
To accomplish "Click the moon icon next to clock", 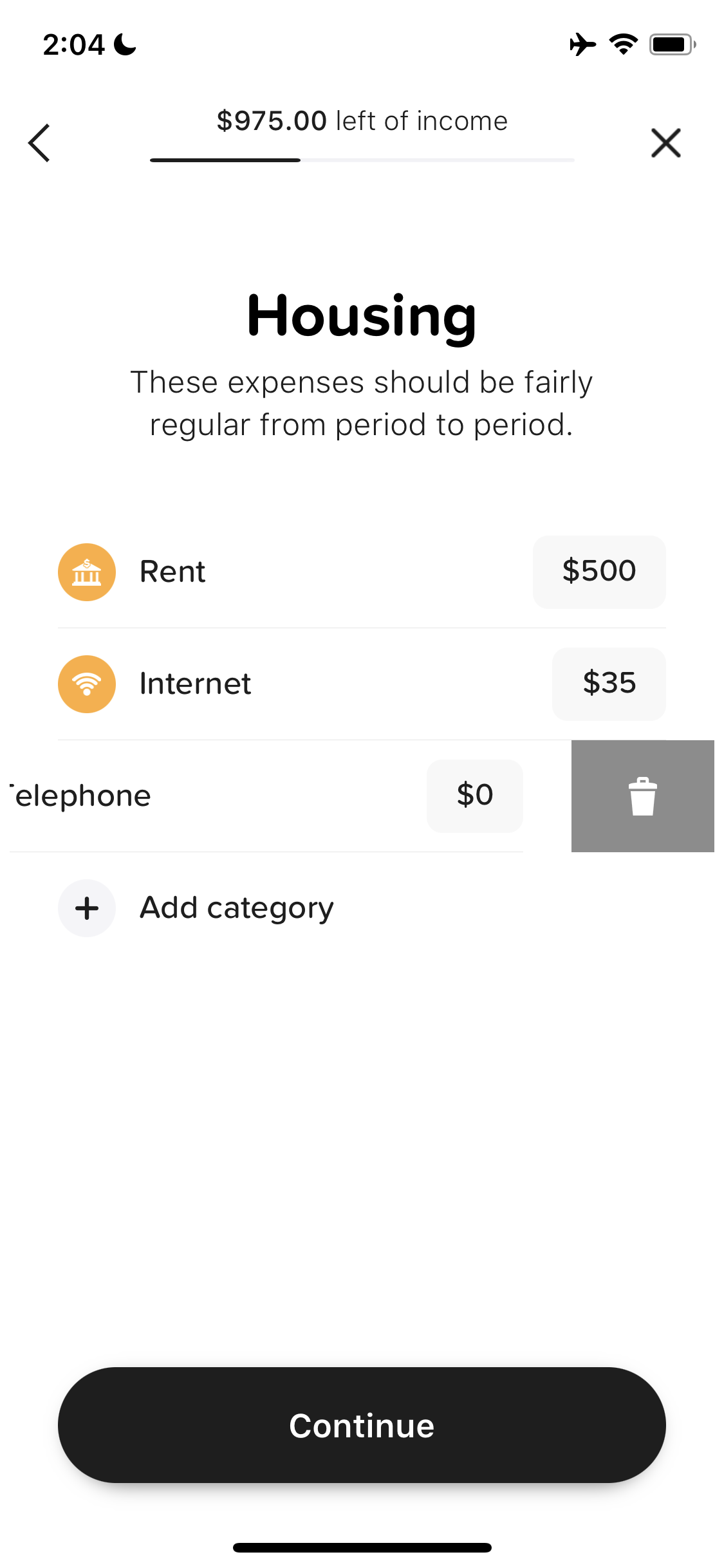I will point(125,44).
